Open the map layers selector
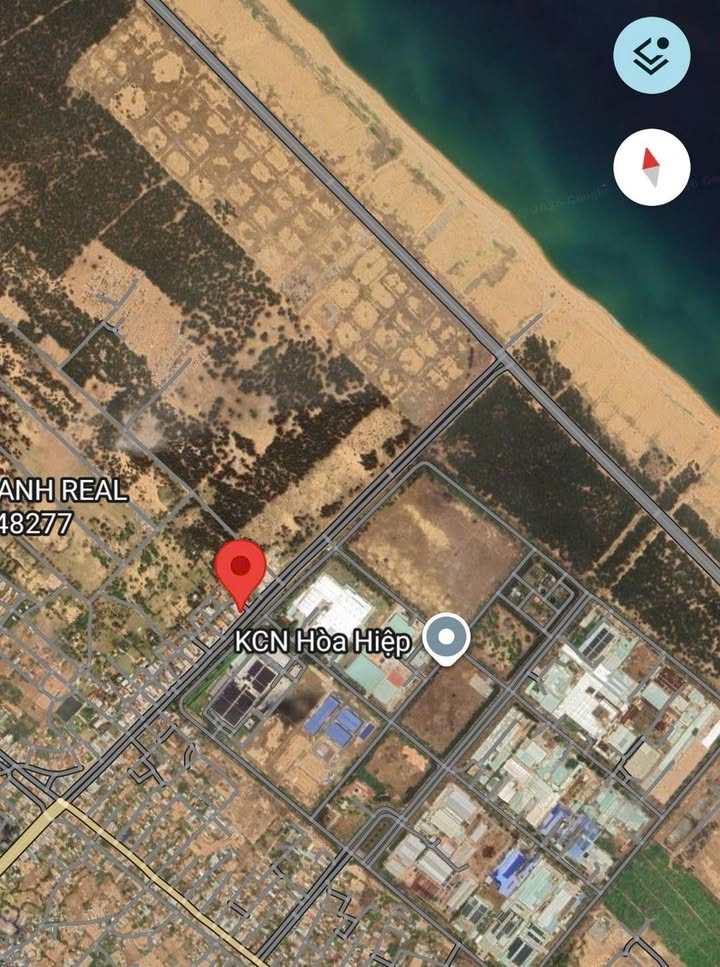 [651, 56]
